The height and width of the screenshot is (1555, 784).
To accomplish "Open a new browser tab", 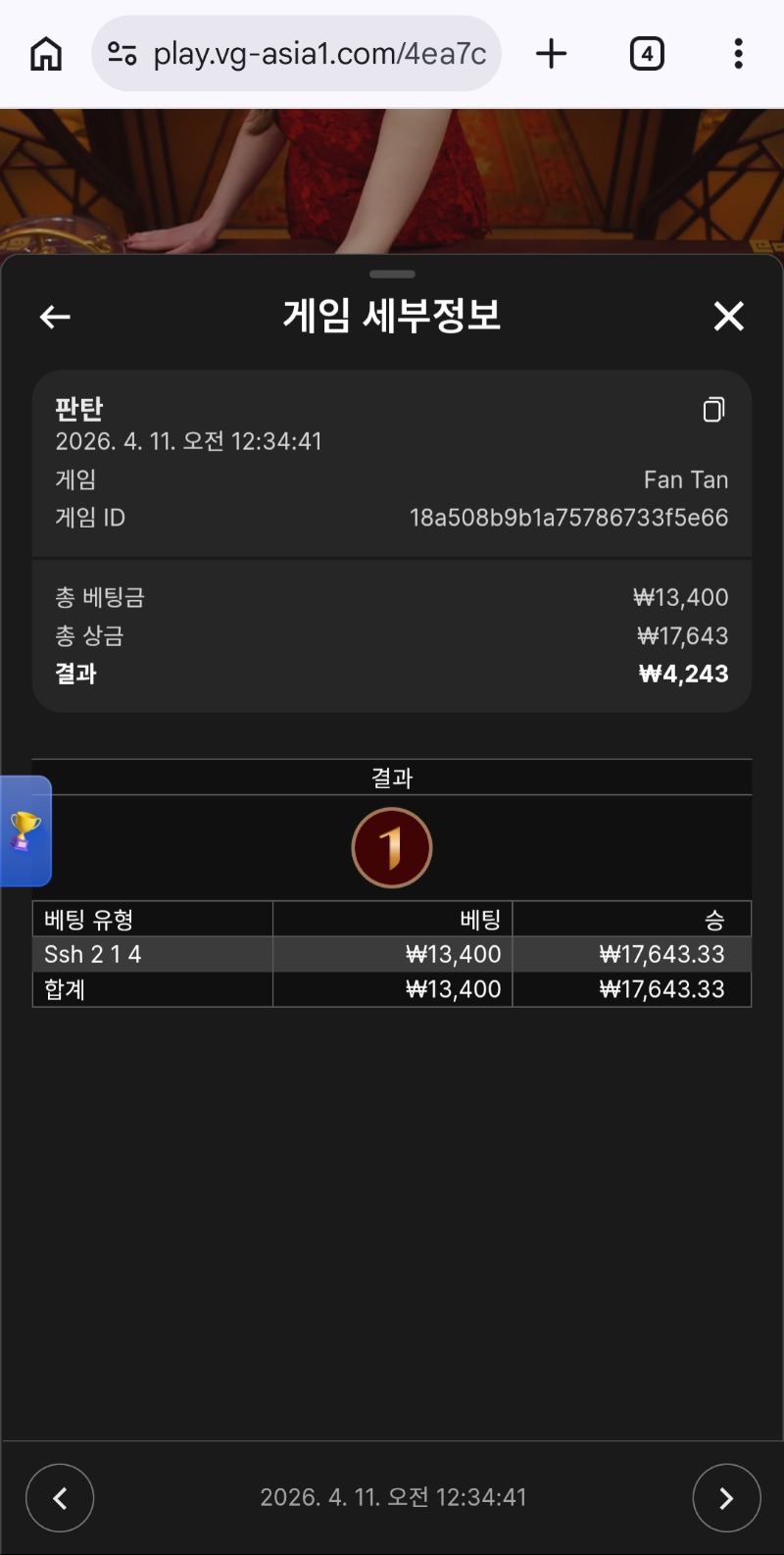I will click(552, 54).
